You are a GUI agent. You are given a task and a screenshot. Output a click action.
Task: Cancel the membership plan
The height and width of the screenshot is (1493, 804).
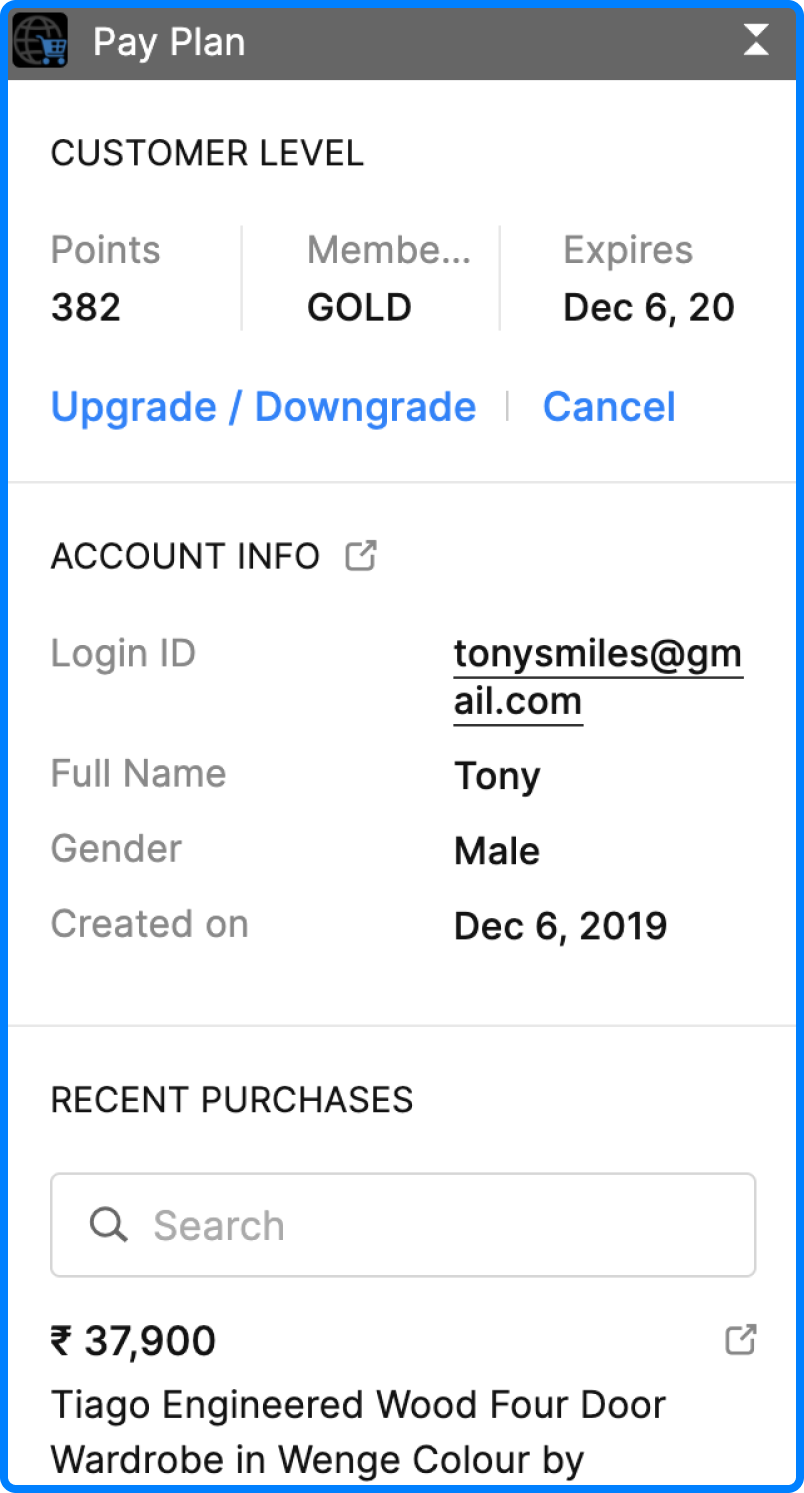coord(609,407)
